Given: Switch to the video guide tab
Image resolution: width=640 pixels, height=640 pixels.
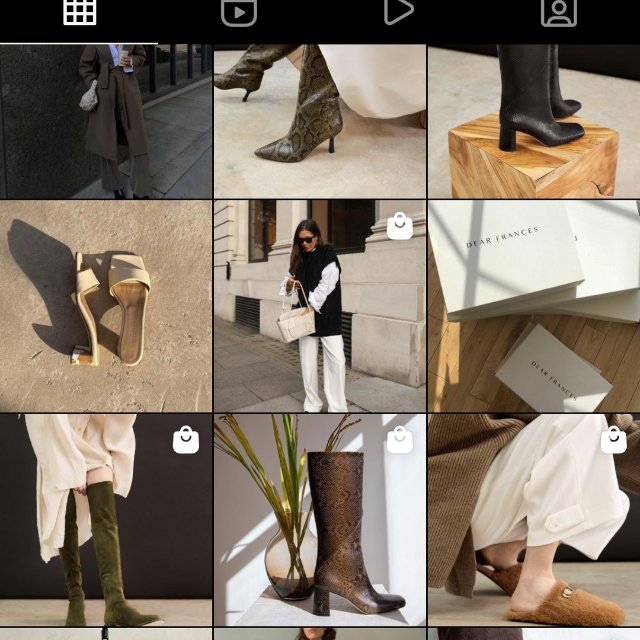Looking at the screenshot, I should pos(239,12).
